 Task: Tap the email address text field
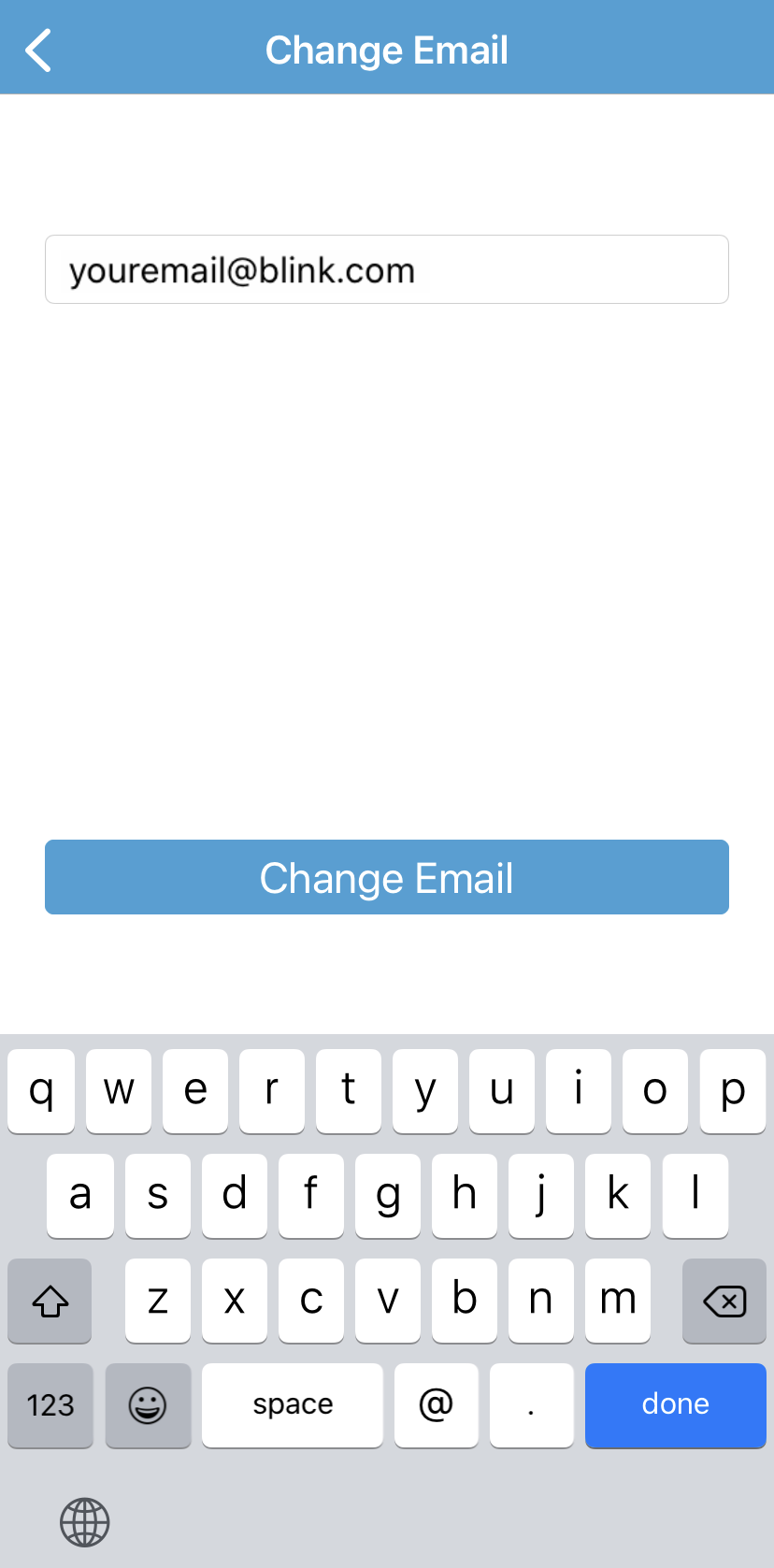click(x=387, y=269)
